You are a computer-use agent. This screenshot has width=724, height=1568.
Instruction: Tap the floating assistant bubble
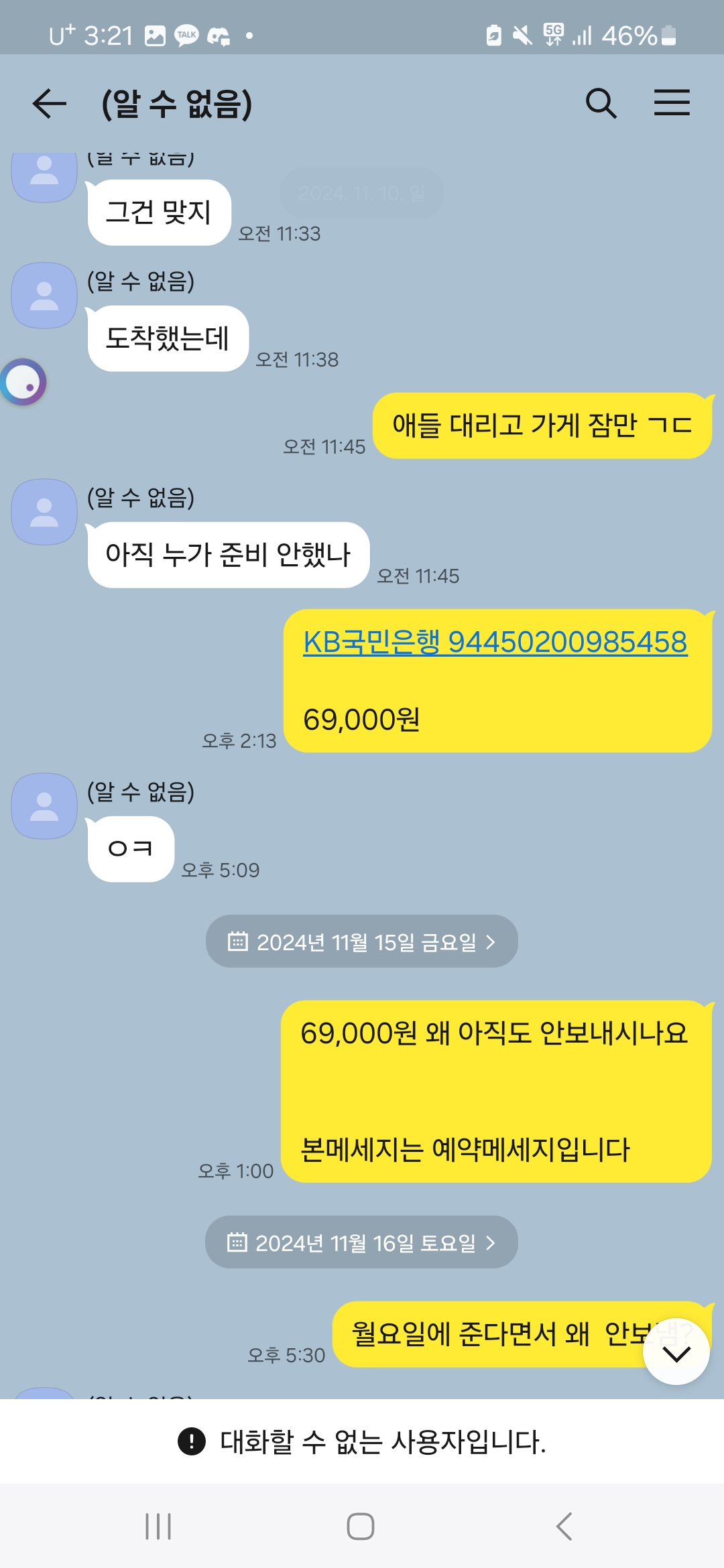pyautogui.click(x=23, y=382)
